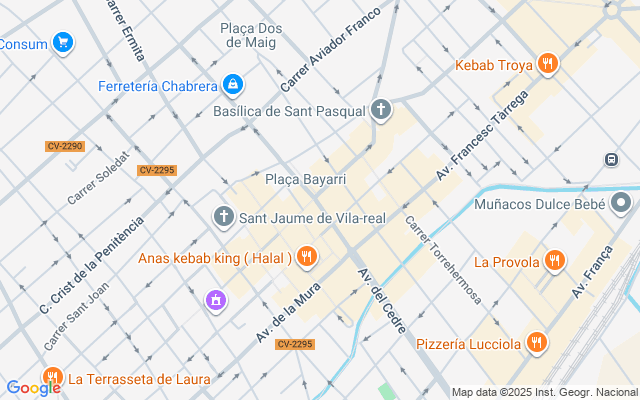Open Anas kebab king (Halal) pin
Screen dimensions: 640x400
(307, 257)
